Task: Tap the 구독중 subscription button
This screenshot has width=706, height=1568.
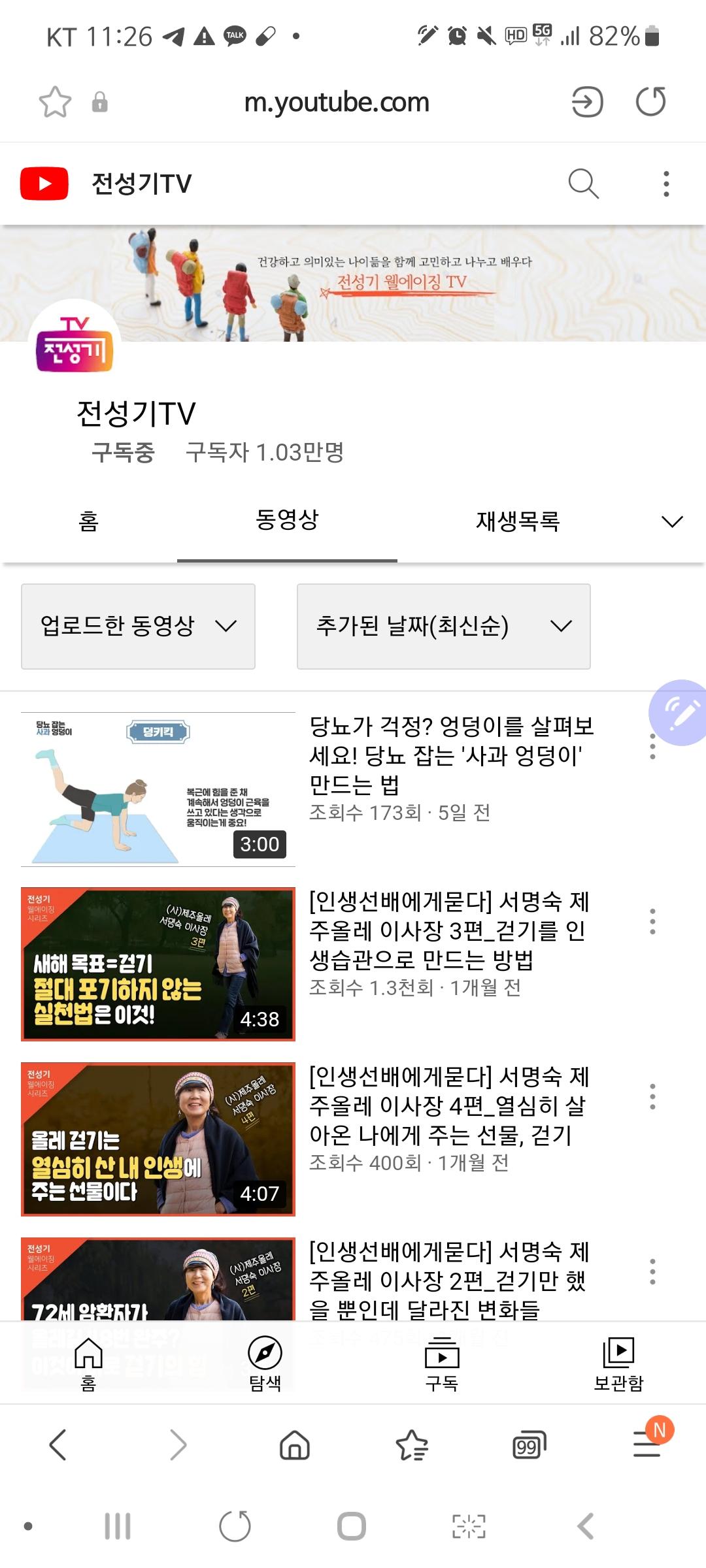Action: (x=123, y=452)
